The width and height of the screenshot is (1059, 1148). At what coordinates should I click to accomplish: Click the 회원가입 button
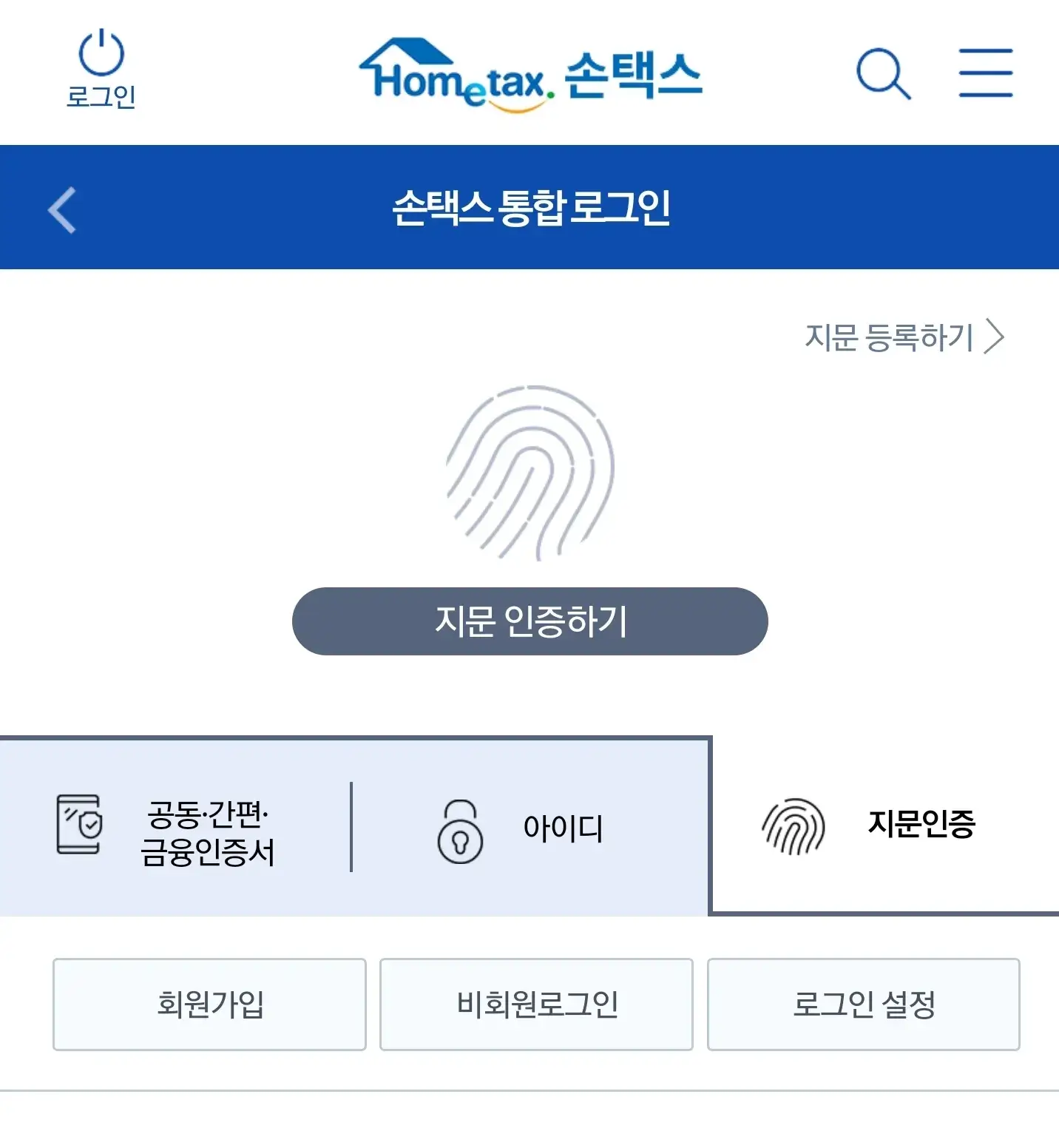click(209, 1004)
